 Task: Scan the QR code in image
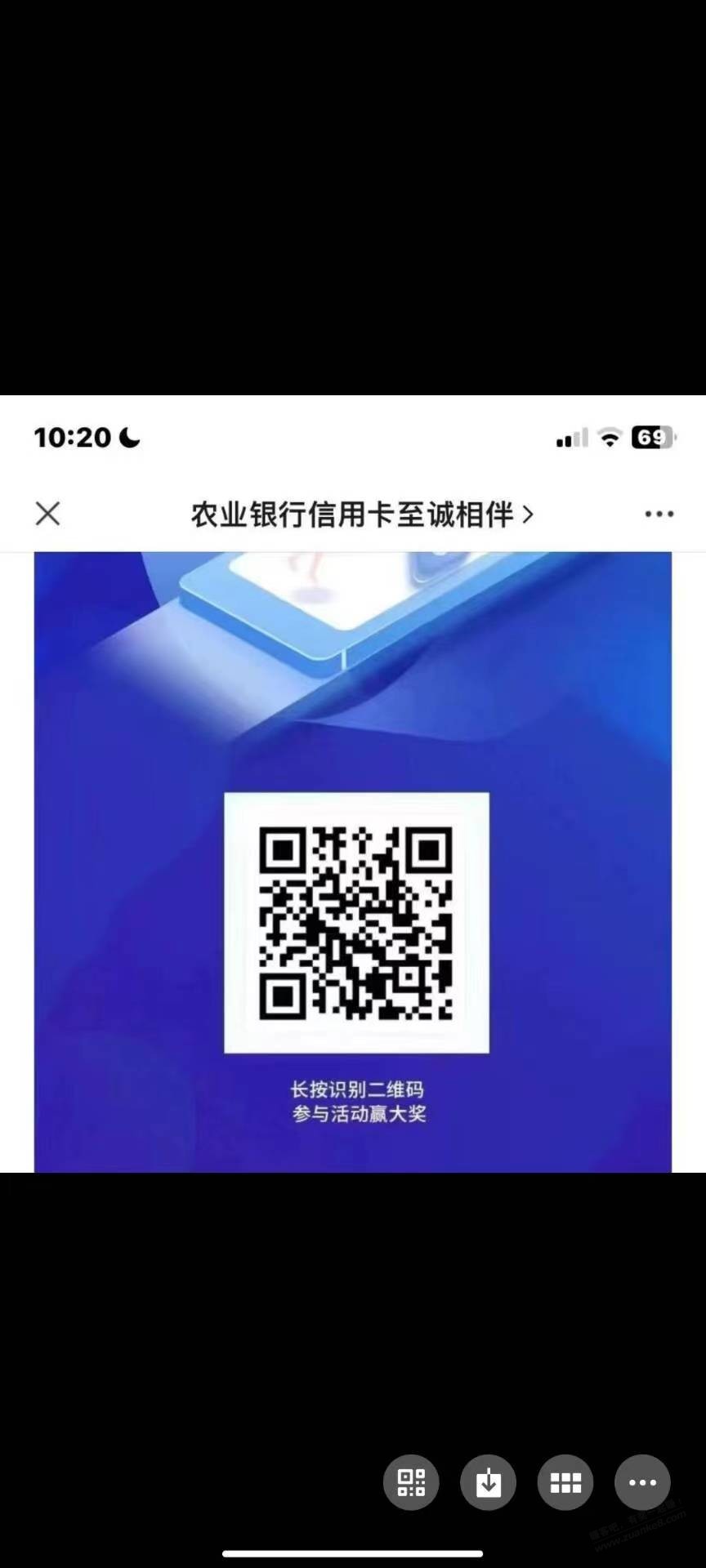click(411, 1481)
